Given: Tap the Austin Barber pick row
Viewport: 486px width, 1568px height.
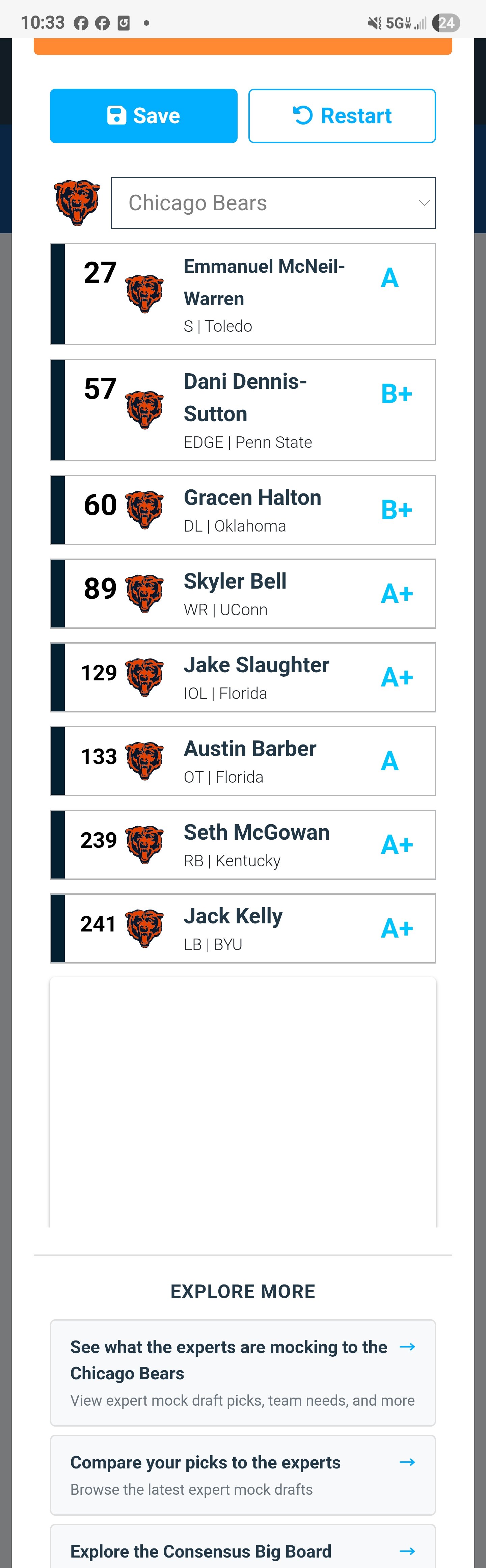Looking at the screenshot, I should [243, 761].
